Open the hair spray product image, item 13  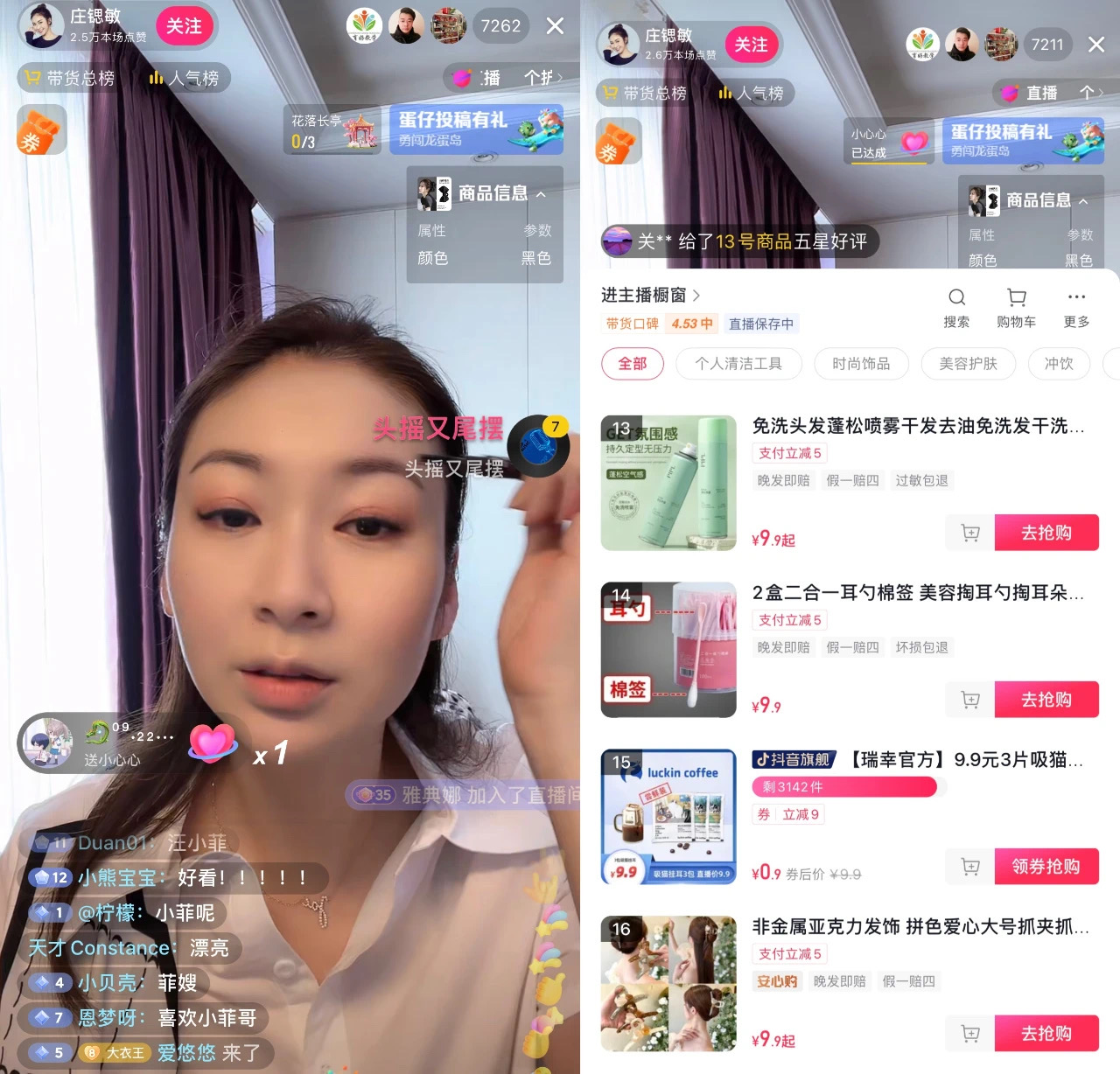point(668,483)
